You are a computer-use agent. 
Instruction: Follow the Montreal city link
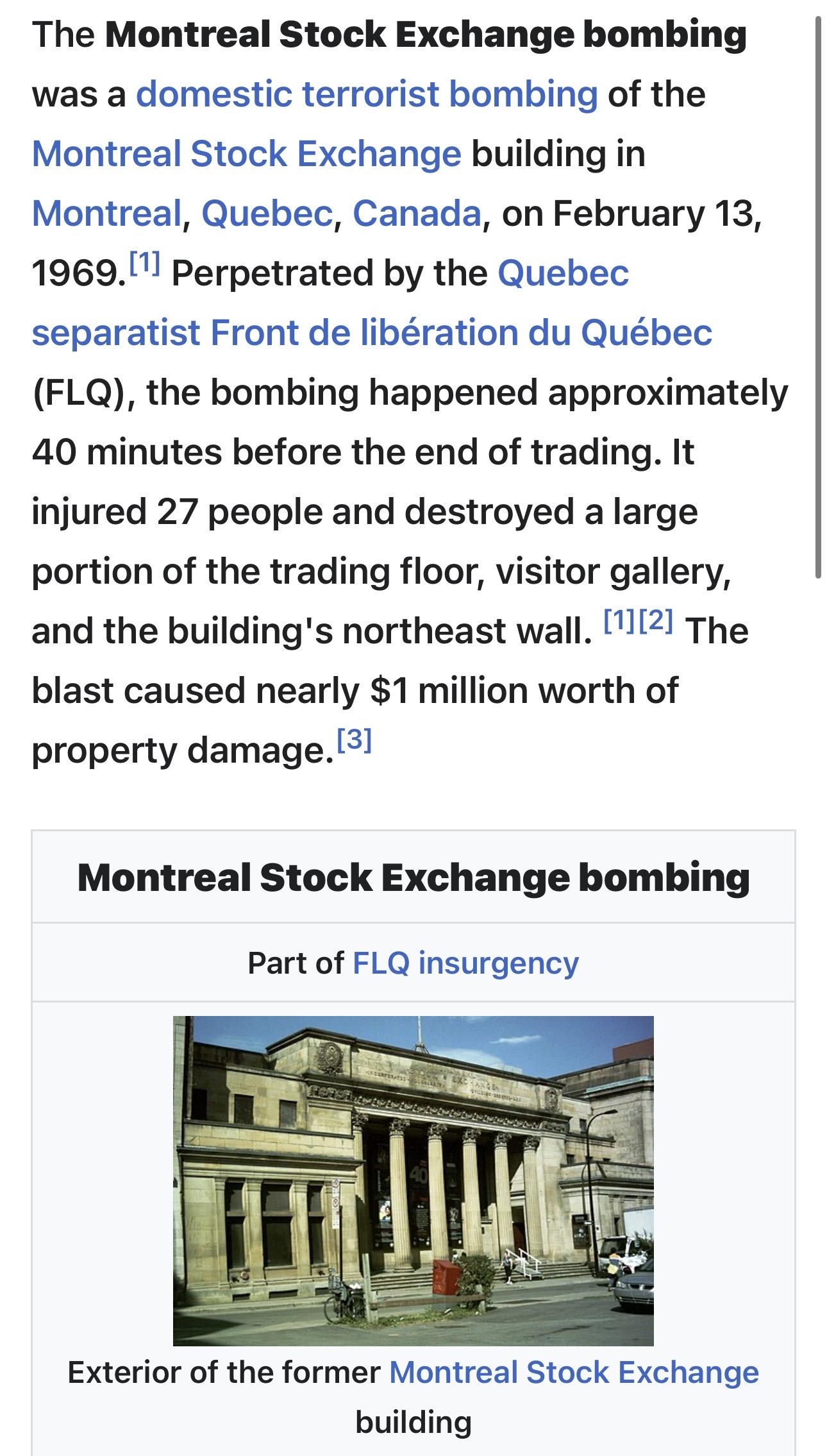click(x=106, y=214)
